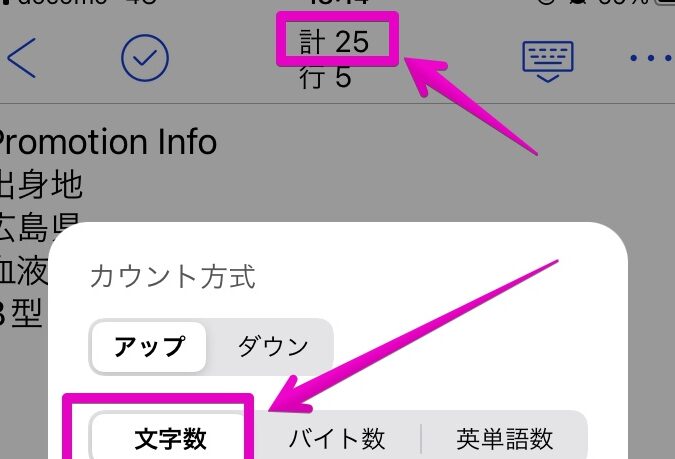Hide the keyboard with the keyboard icon

(548, 59)
